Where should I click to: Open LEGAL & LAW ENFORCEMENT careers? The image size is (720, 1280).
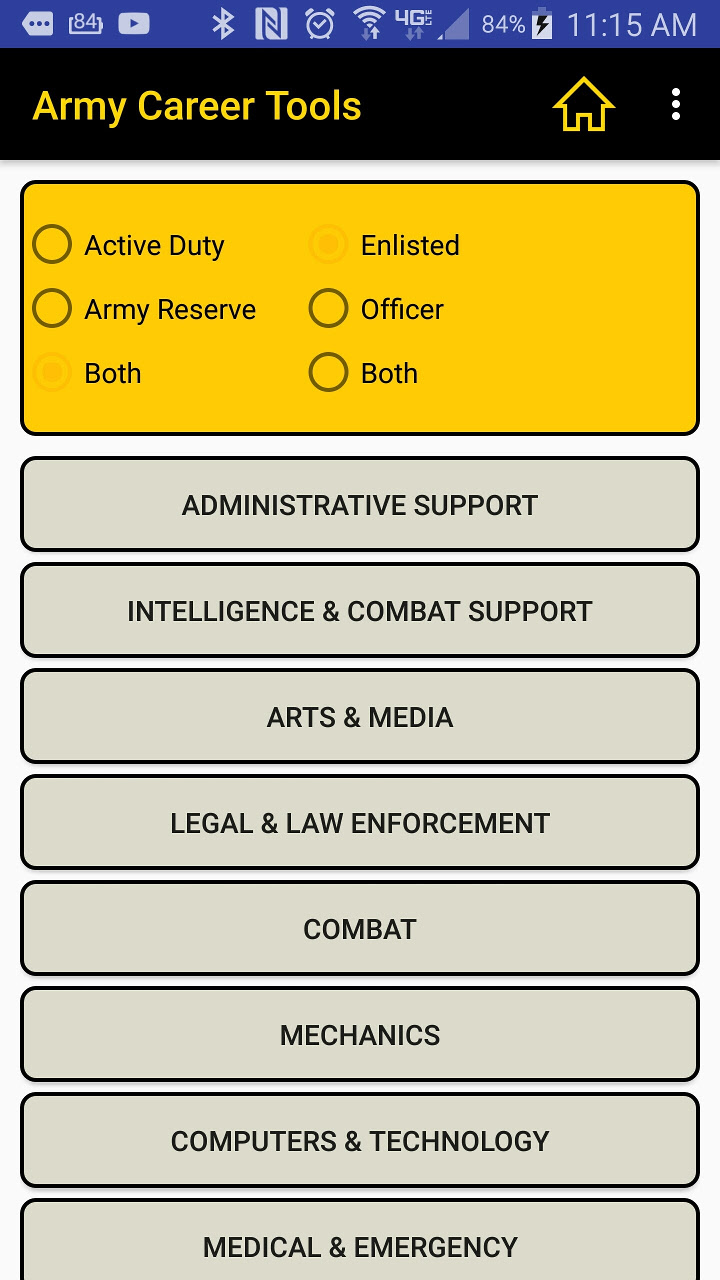pos(360,822)
